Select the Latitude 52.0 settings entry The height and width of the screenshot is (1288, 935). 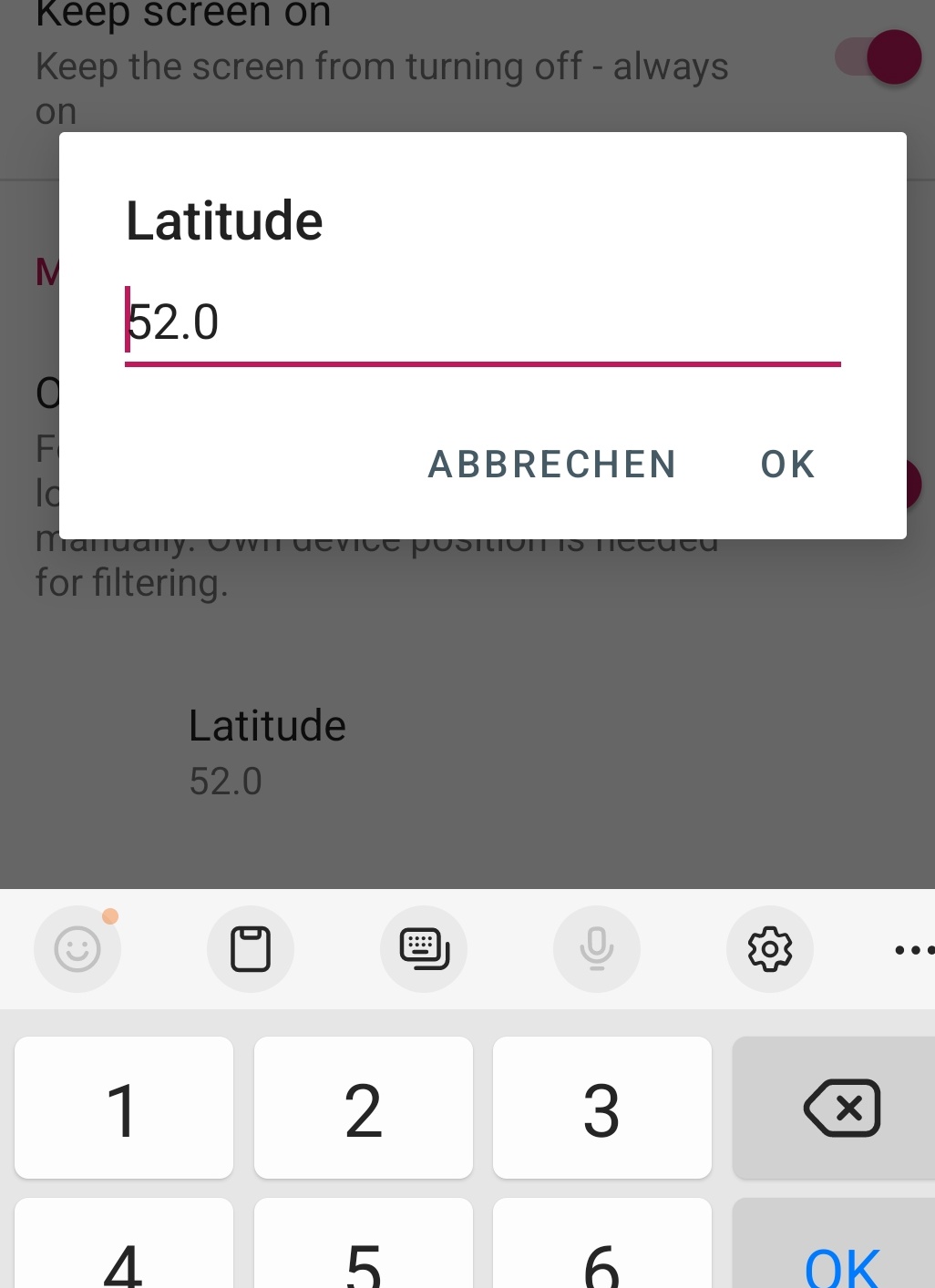pos(267,747)
